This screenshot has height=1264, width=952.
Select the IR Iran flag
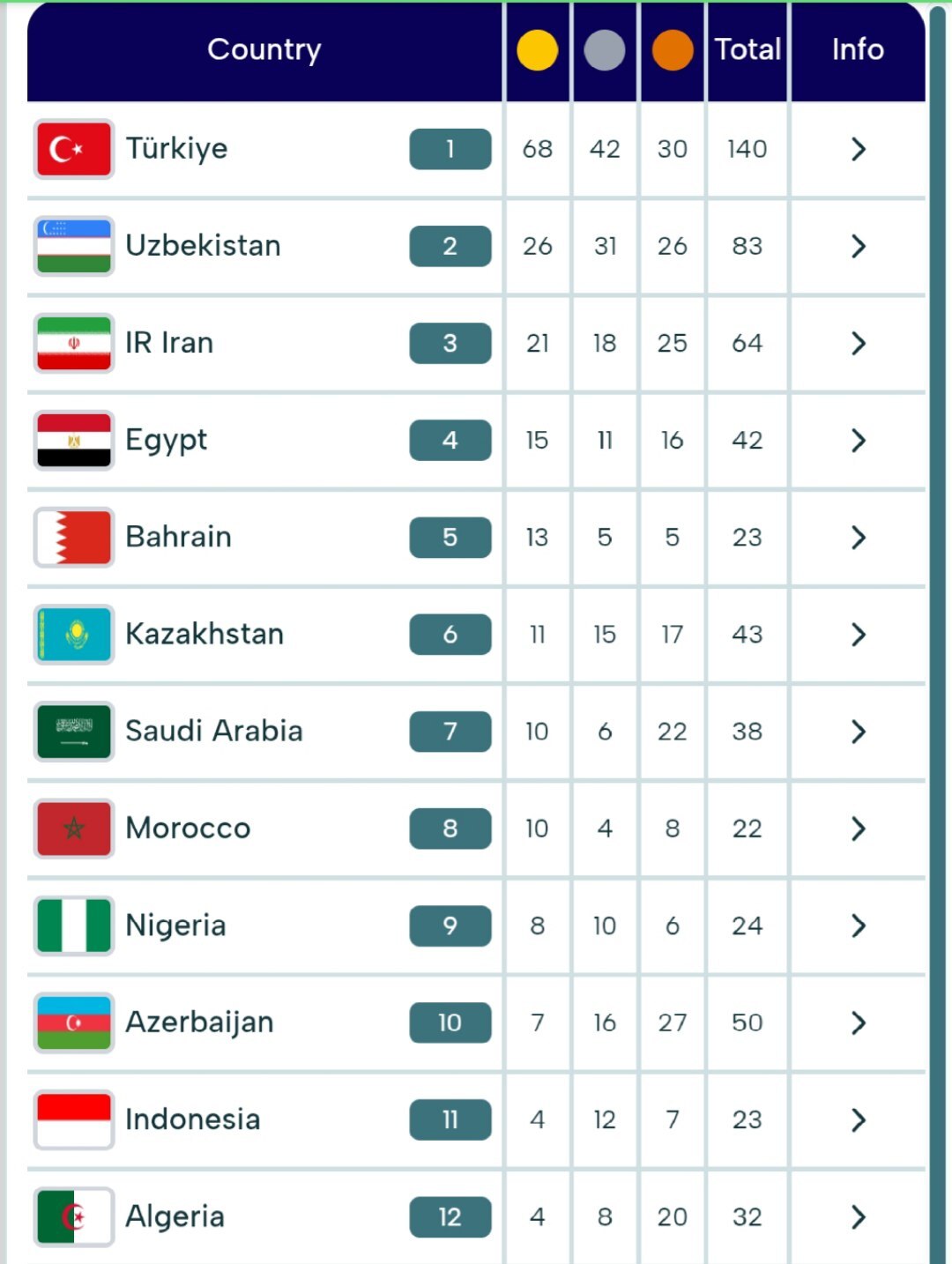pos(73,343)
